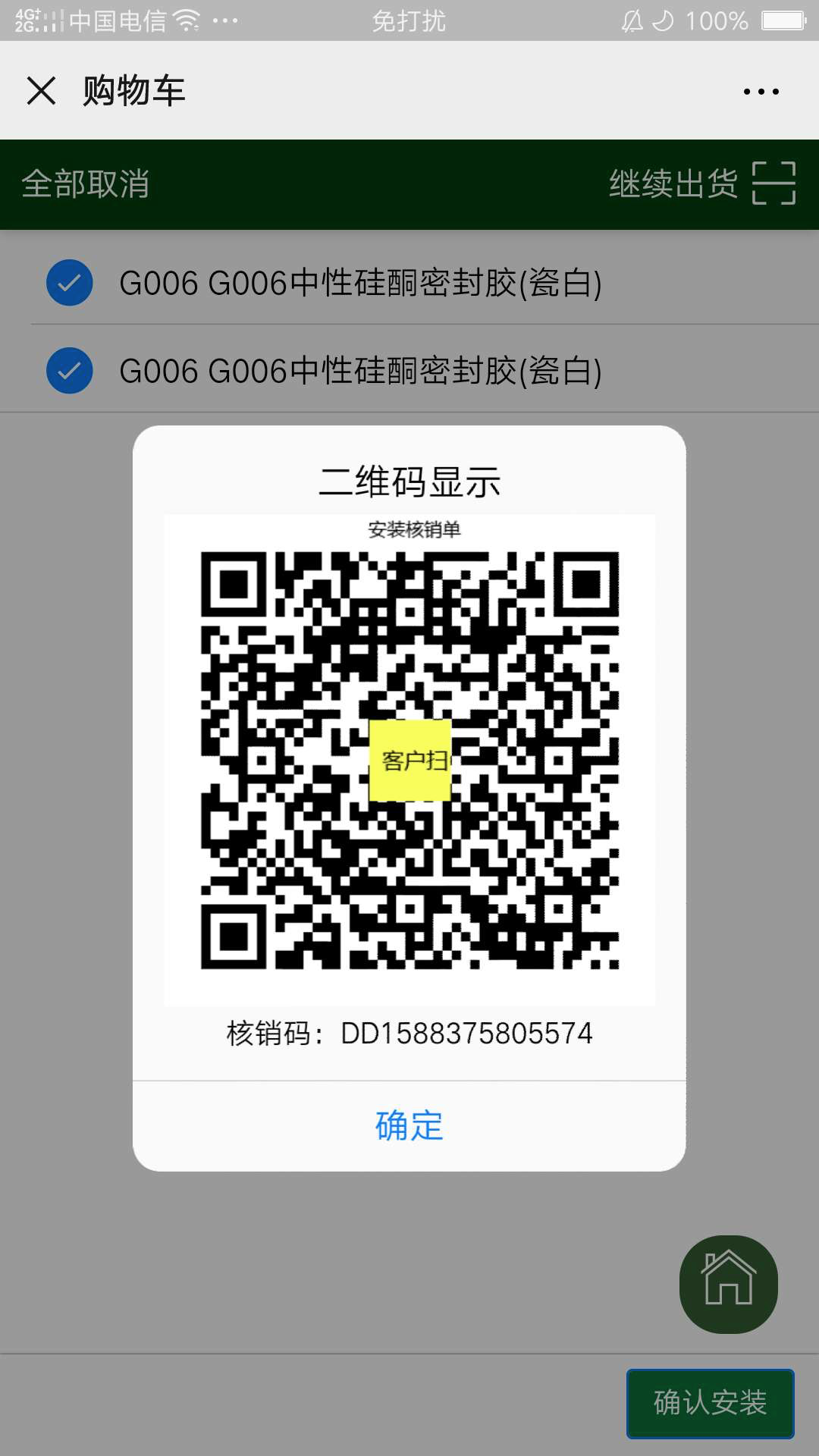Tap 确认安装 button

point(711,1404)
